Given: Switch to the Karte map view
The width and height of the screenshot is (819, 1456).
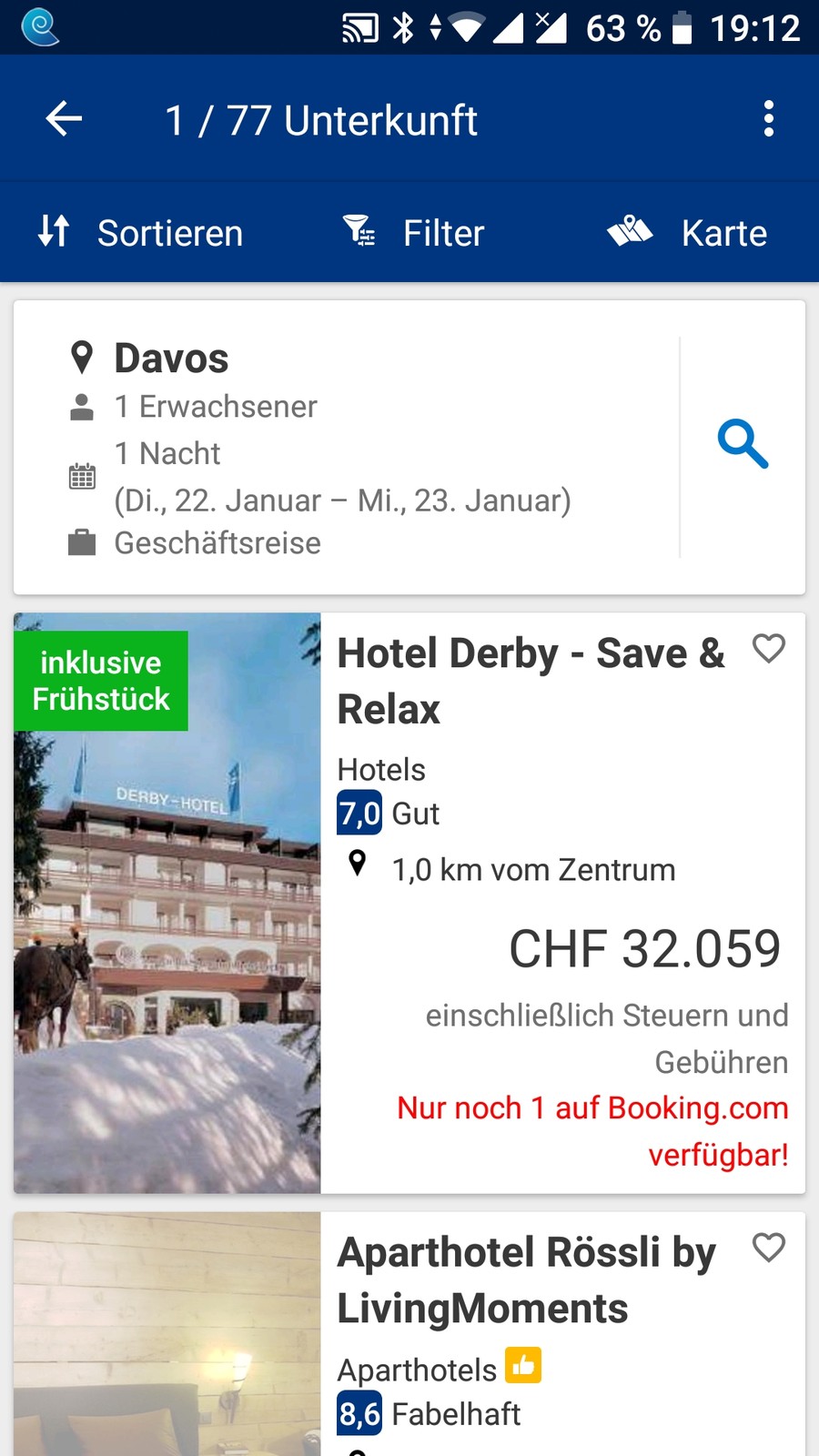Looking at the screenshot, I should (688, 233).
